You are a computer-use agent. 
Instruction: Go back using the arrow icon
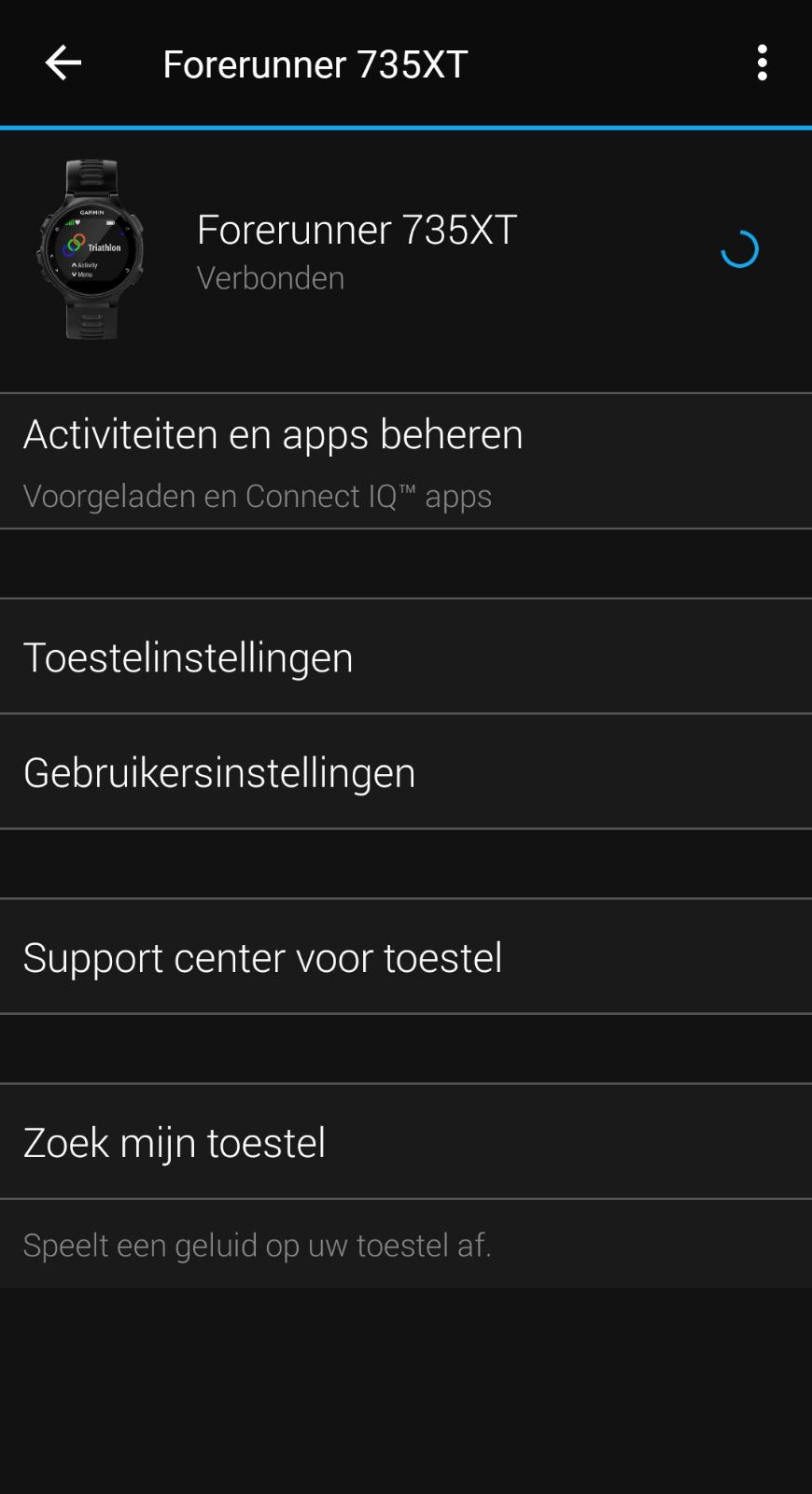pyautogui.click(x=63, y=63)
